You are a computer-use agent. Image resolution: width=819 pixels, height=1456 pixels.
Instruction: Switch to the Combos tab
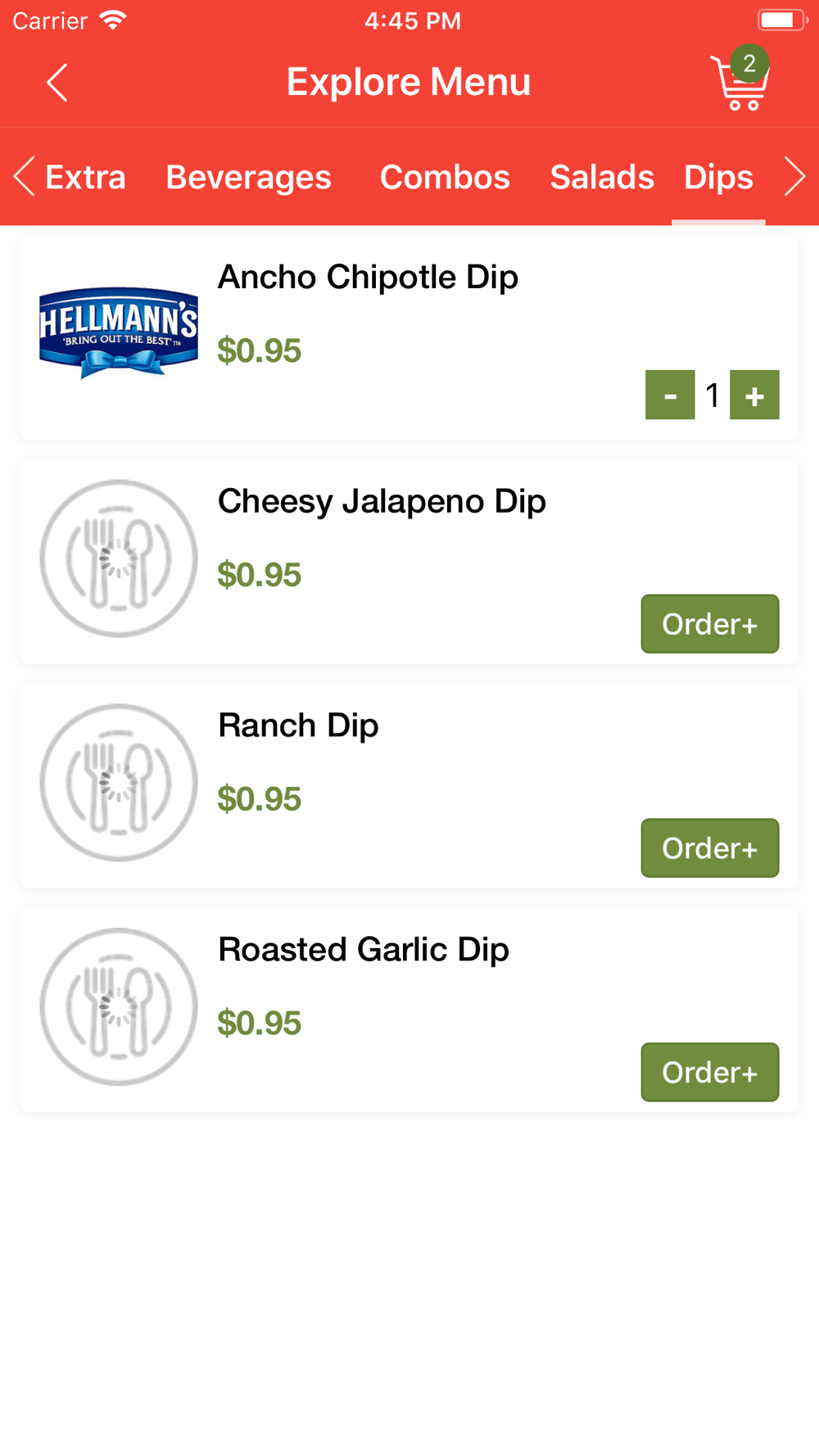[445, 177]
